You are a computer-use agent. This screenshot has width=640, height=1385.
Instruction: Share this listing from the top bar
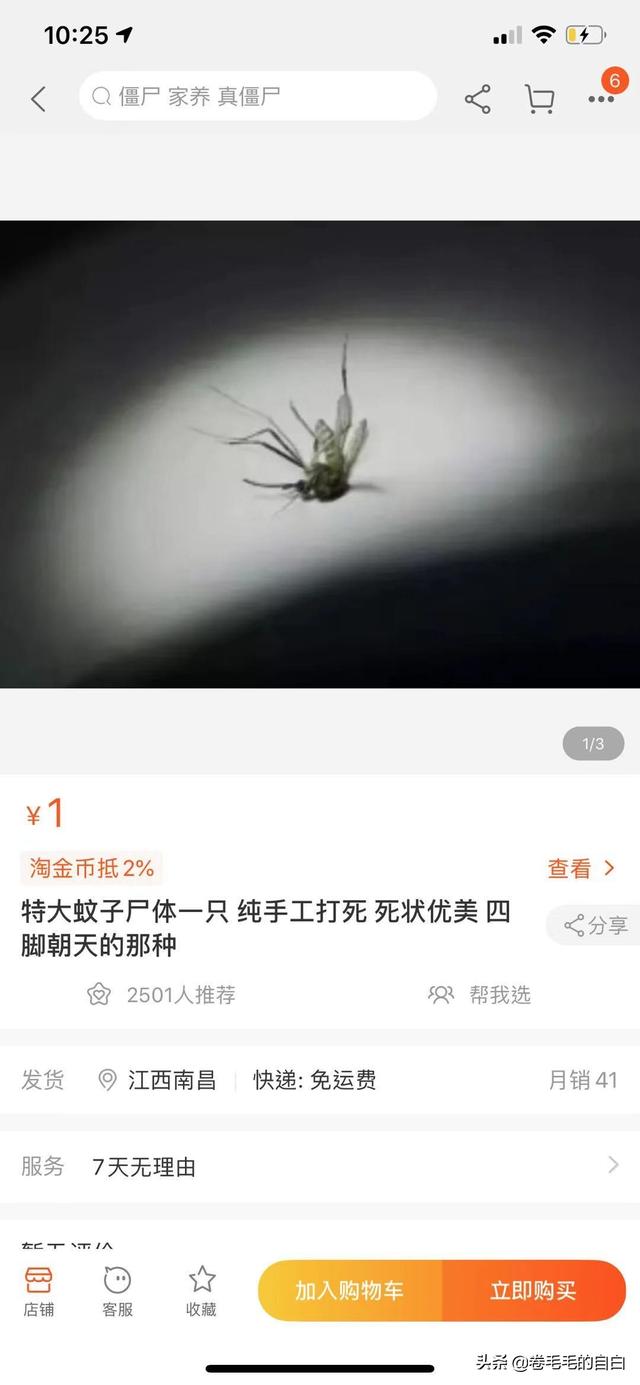coord(477,98)
